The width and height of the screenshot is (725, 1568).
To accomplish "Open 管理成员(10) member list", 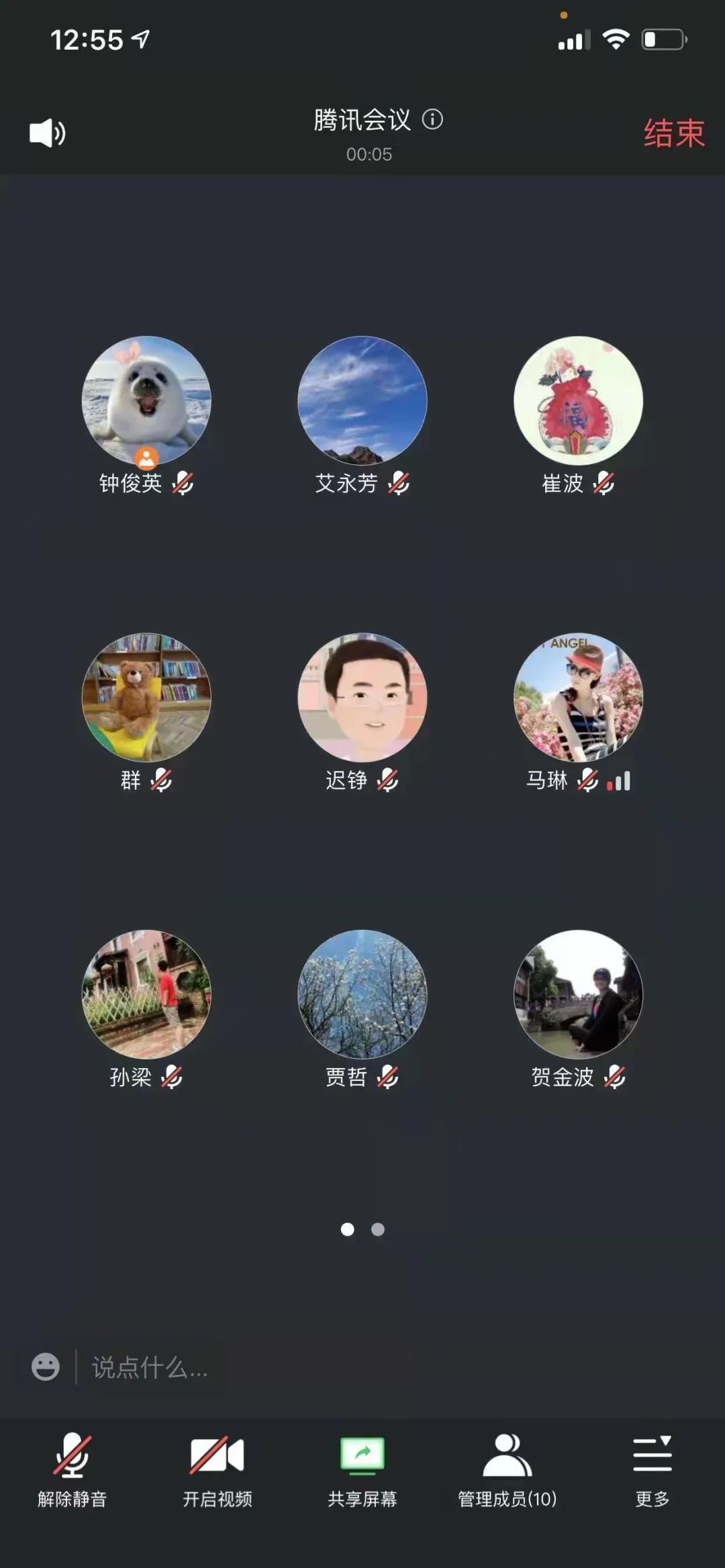I will (507, 1469).
